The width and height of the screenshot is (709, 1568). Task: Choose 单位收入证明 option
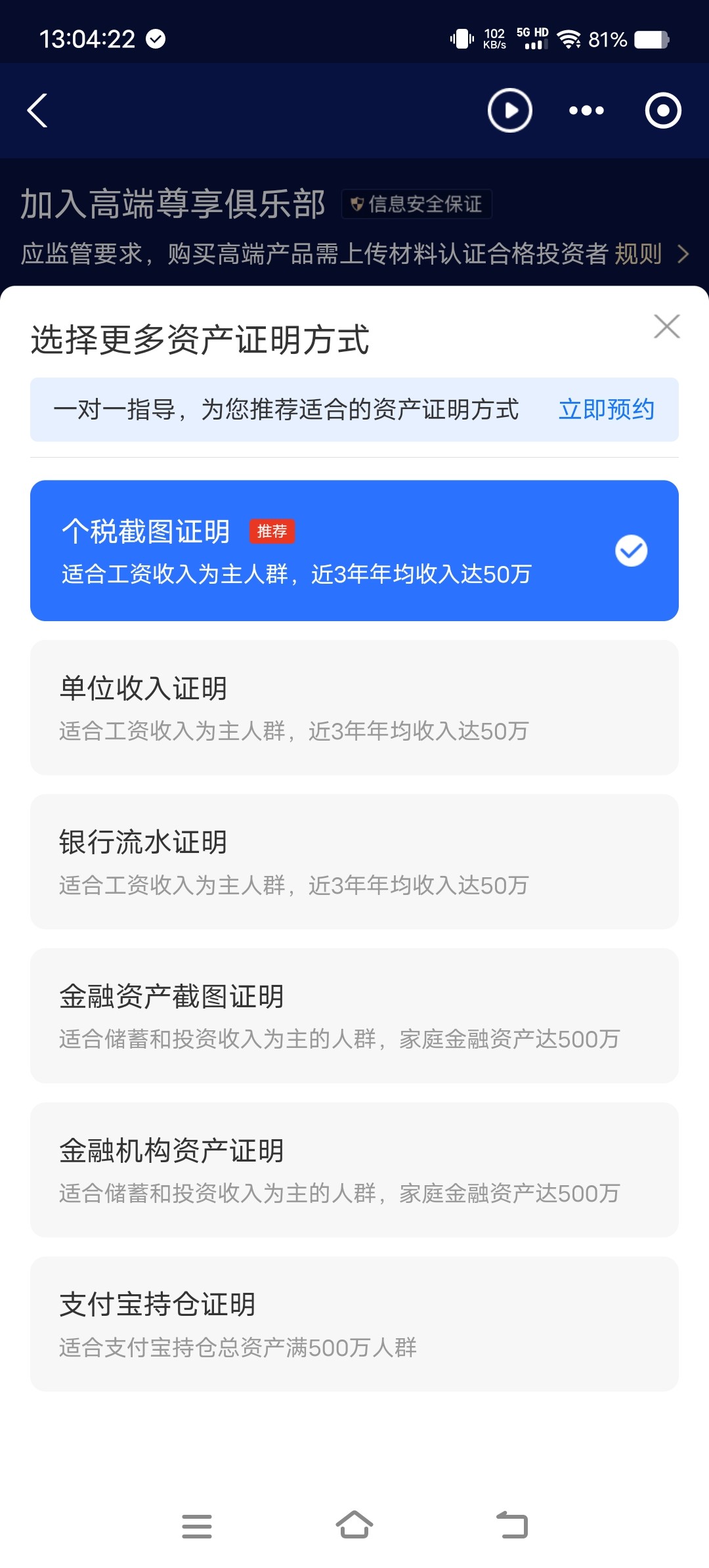coord(354,707)
